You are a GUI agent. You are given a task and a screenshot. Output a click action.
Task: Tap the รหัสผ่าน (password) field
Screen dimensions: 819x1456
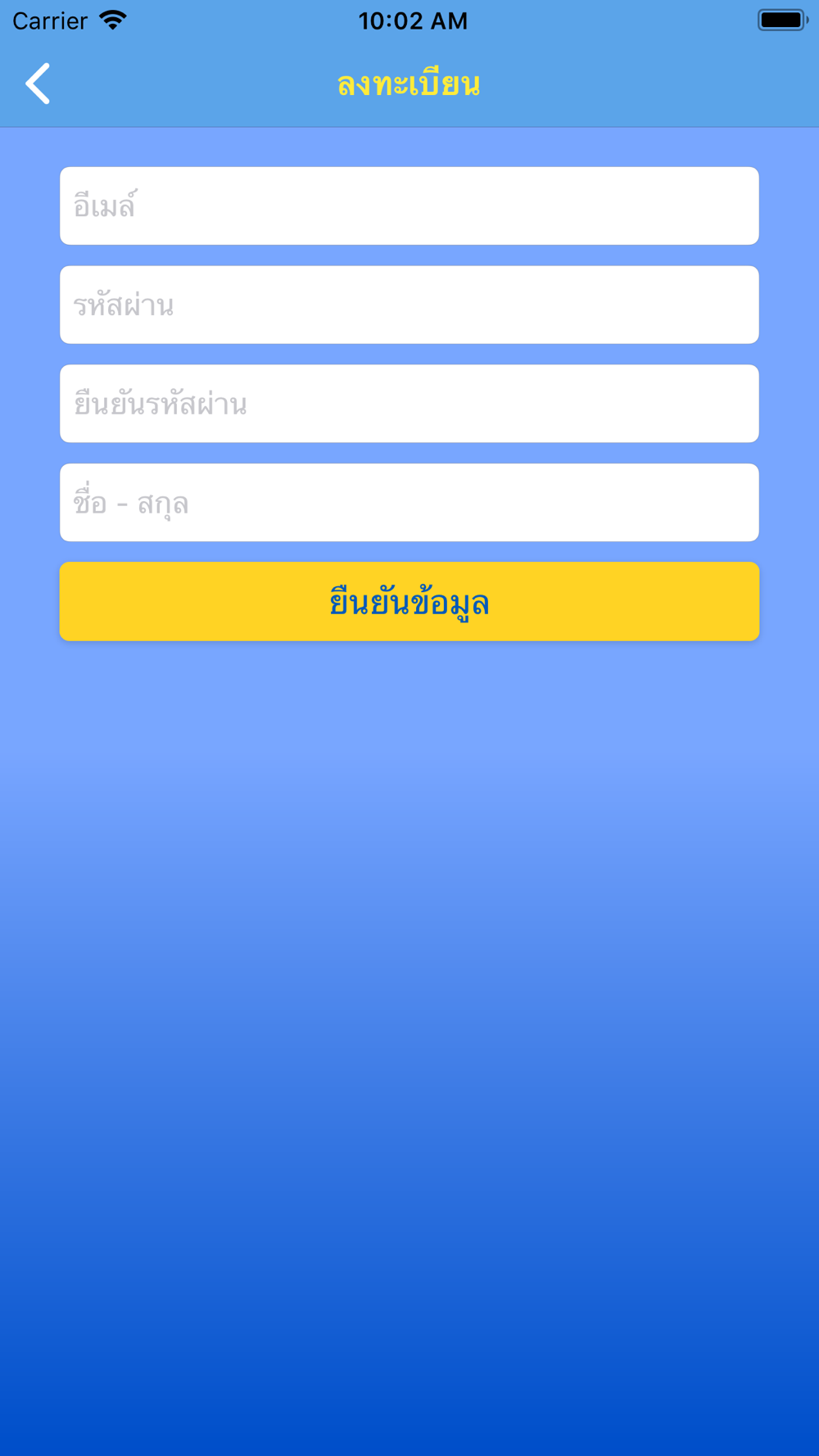pyautogui.click(x=409, y=305)
